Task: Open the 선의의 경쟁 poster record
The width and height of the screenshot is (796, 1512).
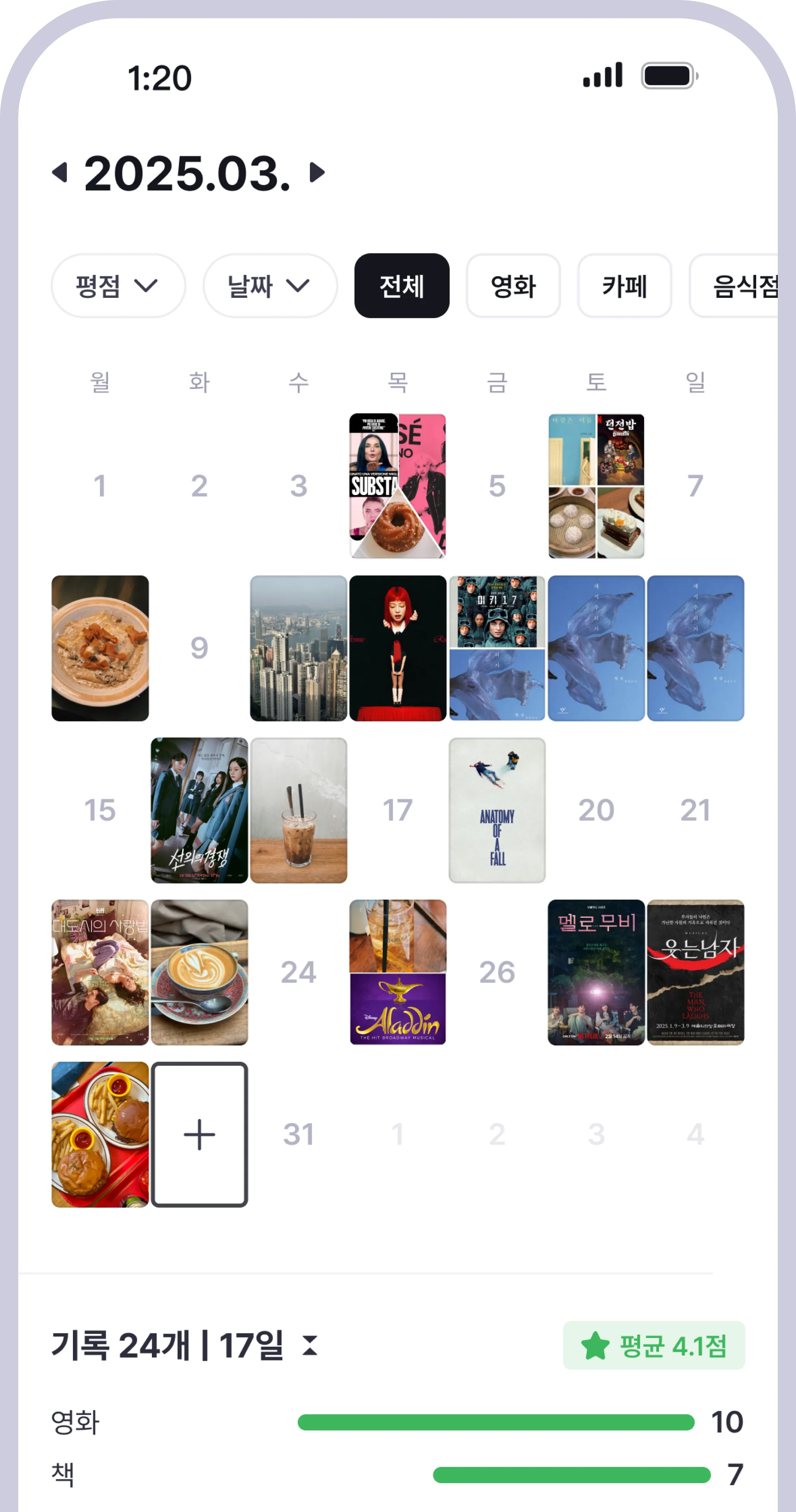Action: pos(199,810)
